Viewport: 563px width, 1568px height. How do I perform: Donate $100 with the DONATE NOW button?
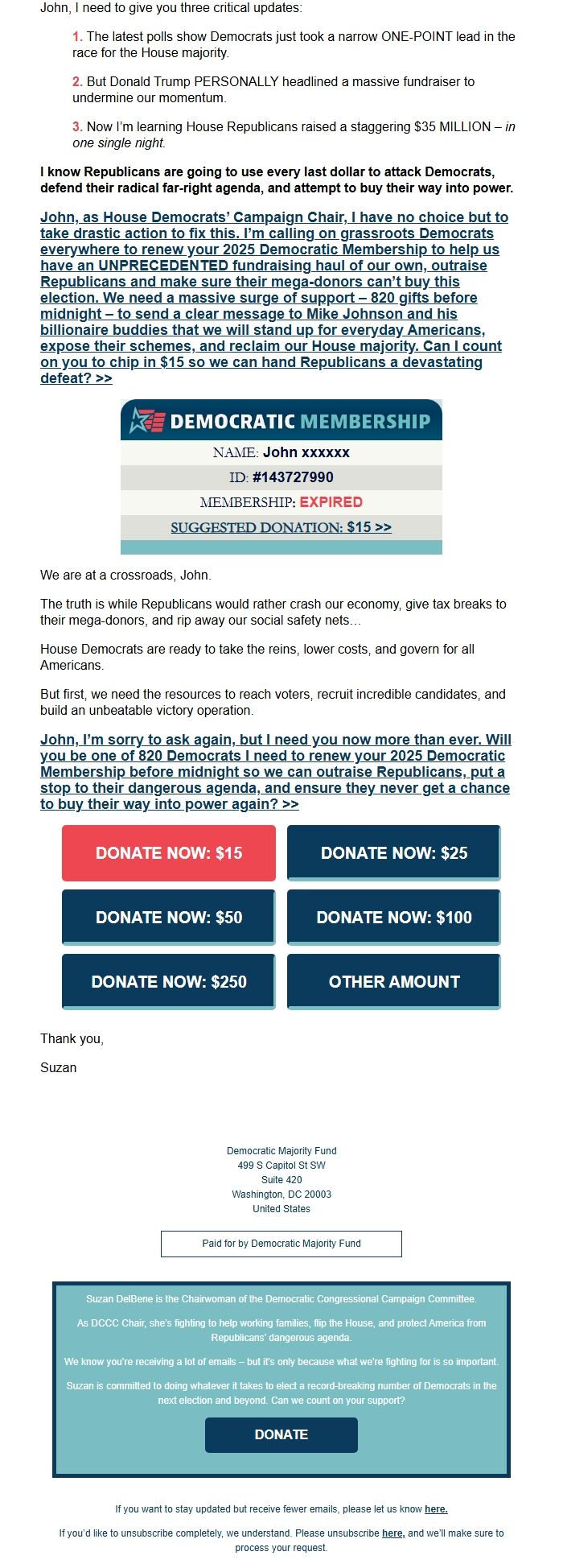point(394,918)
